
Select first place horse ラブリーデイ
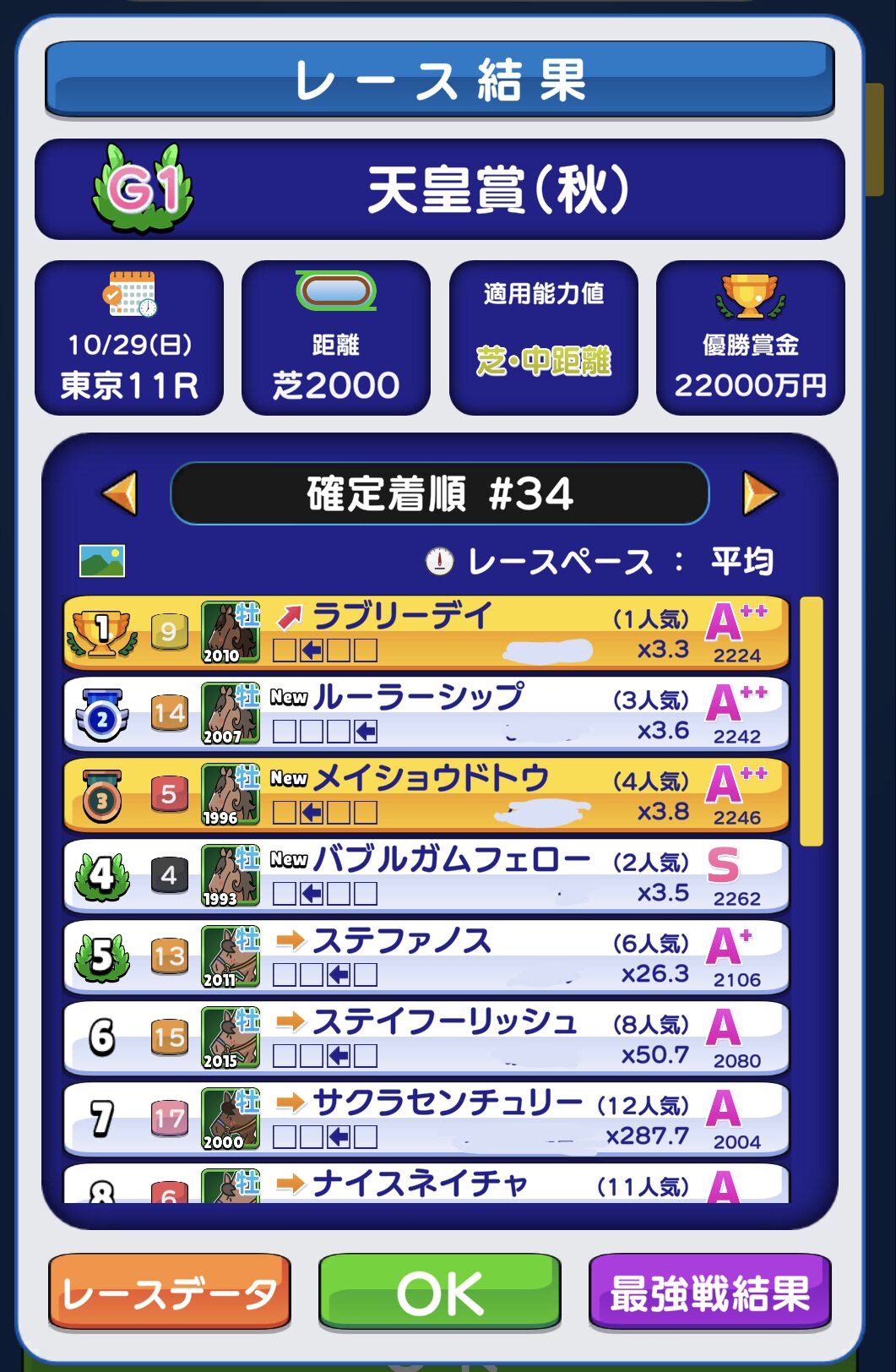click(426, 632)
